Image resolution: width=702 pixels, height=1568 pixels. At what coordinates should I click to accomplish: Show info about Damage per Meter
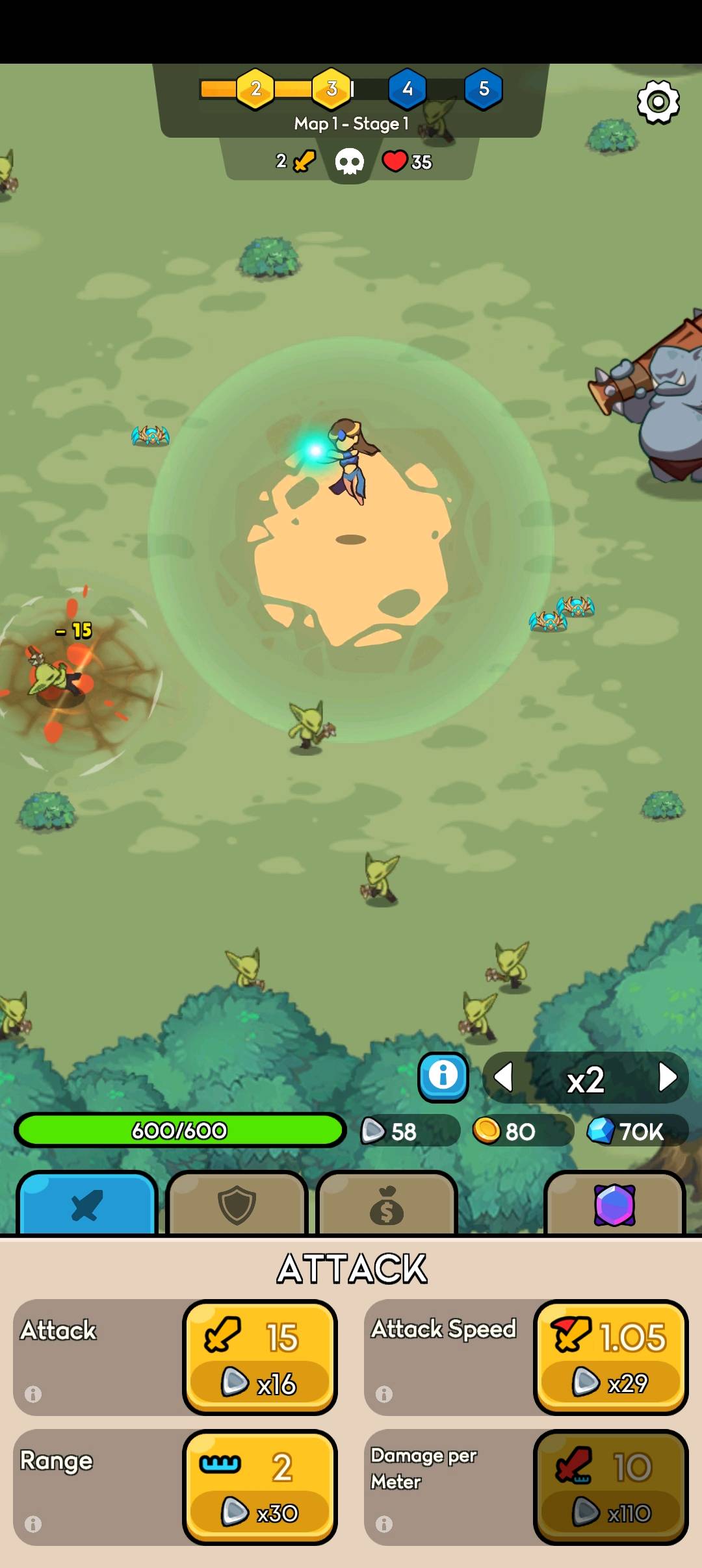(x=384, y=1524)
